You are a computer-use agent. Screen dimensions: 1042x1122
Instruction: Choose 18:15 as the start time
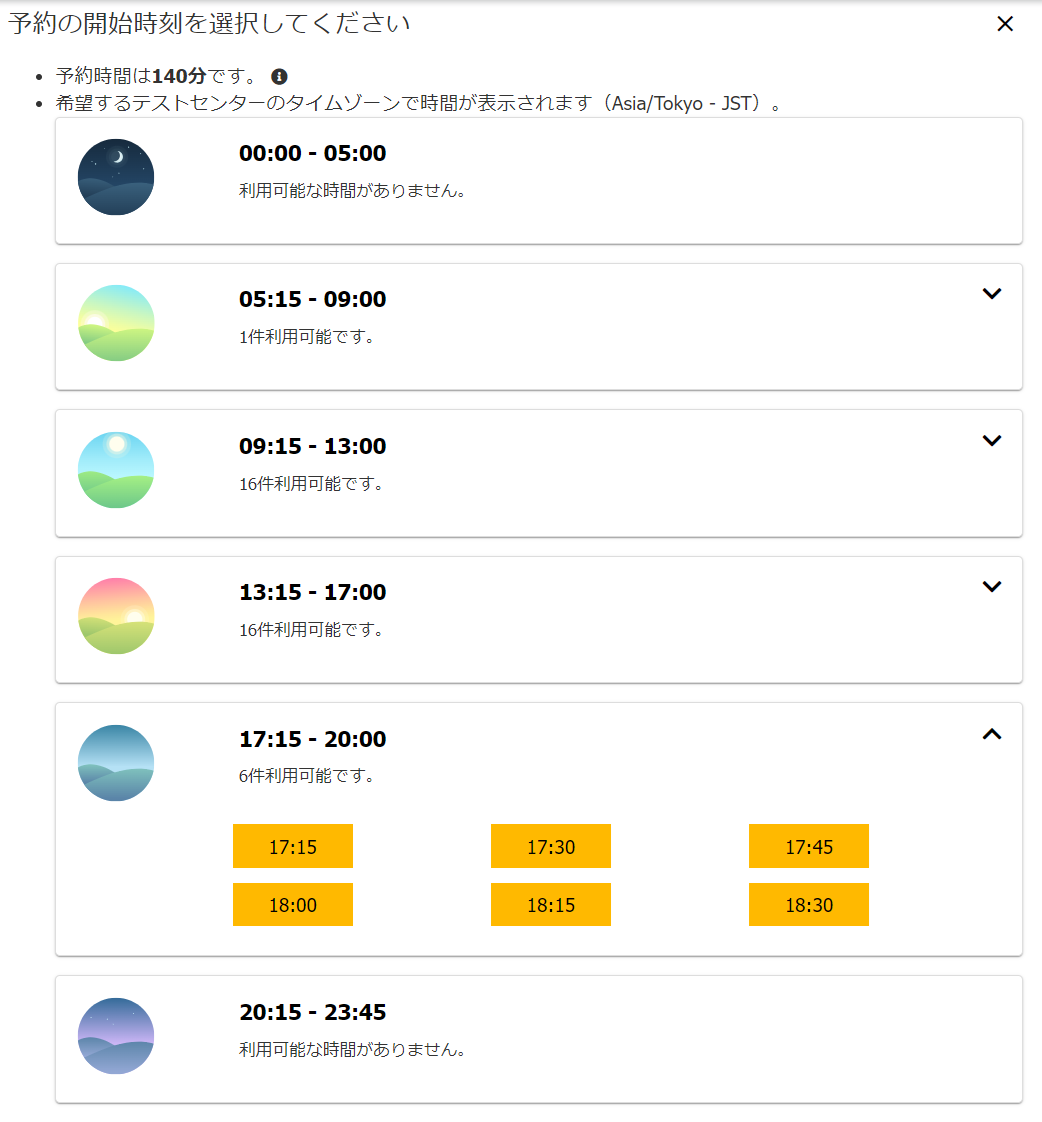(x=551, y=905)
